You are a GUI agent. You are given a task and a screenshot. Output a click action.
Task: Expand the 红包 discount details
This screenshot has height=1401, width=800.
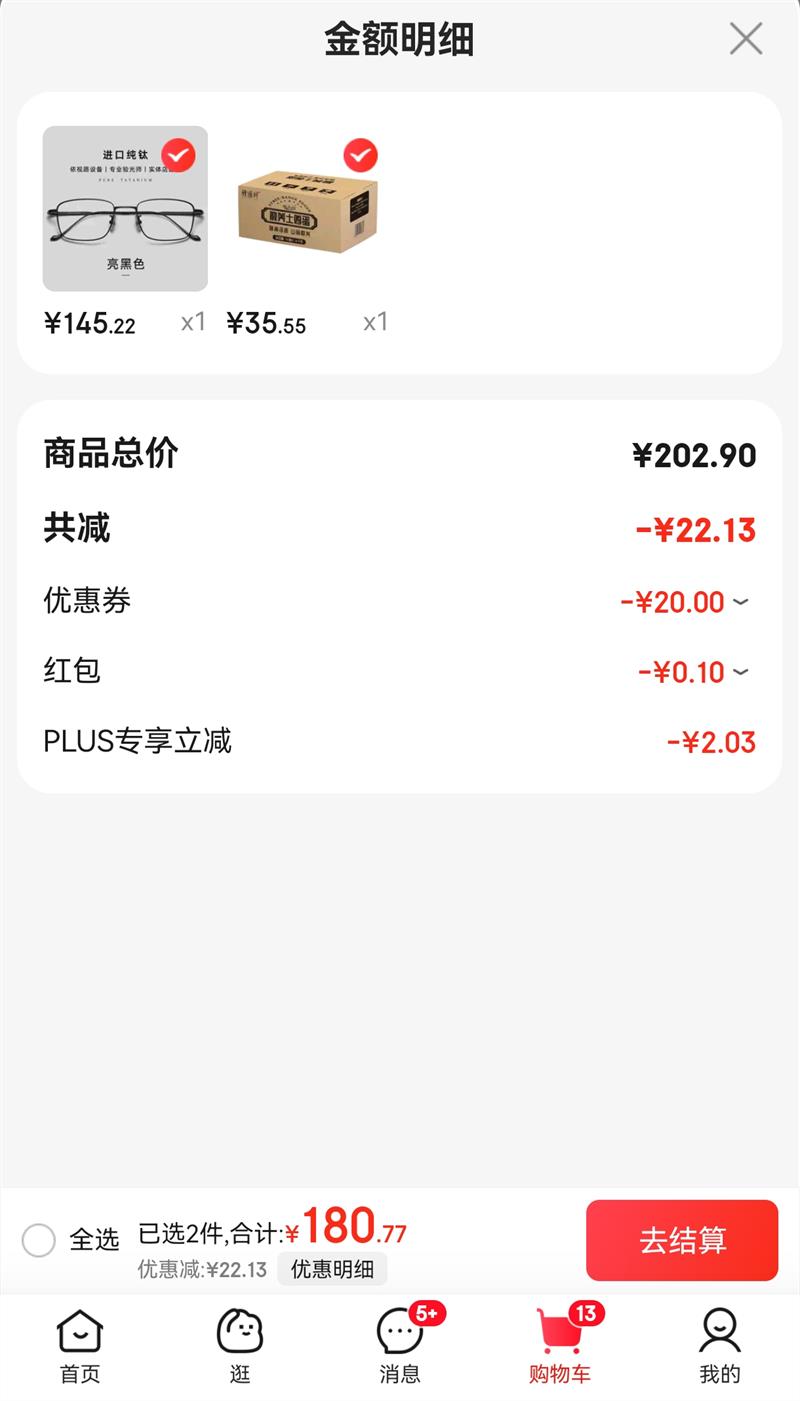740,672
